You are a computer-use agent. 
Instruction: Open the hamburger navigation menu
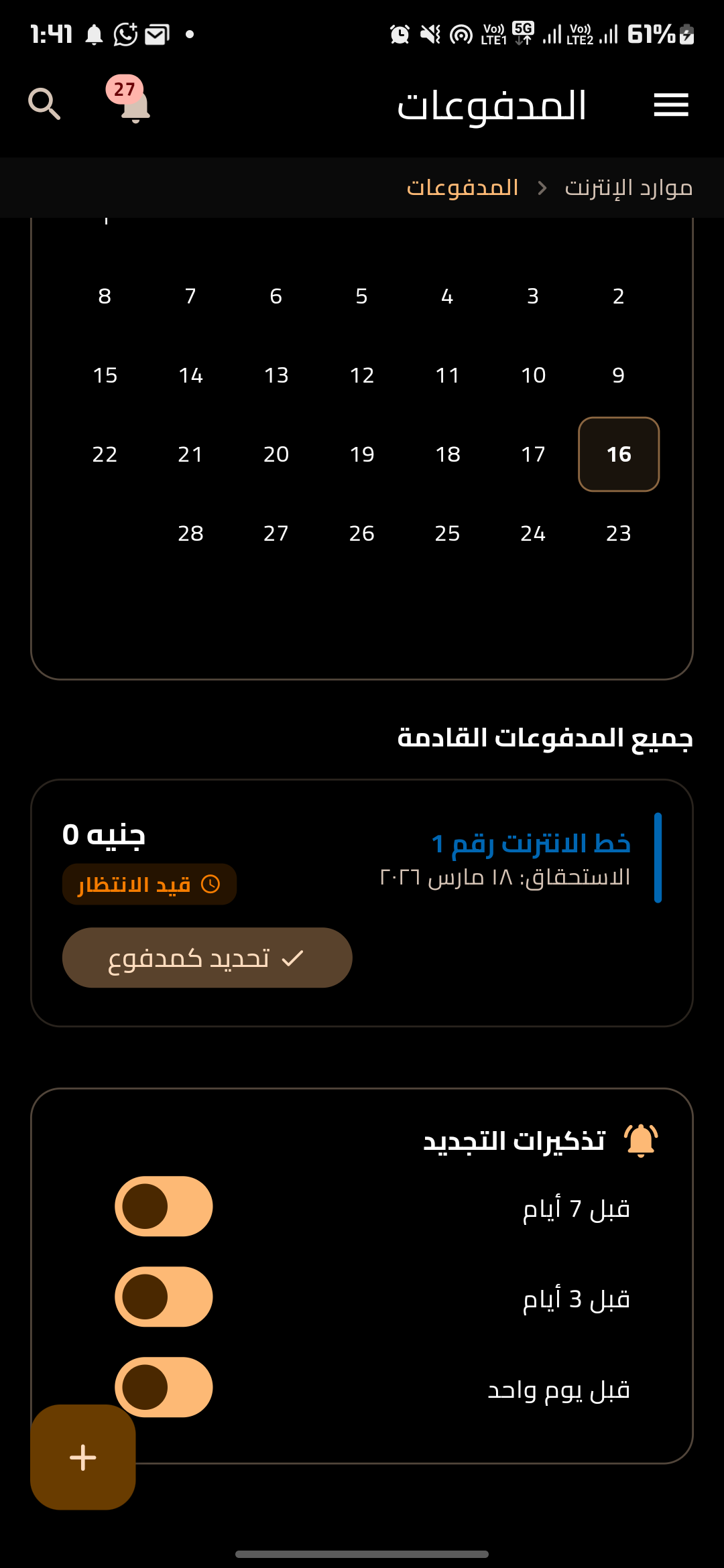(671, 105)
